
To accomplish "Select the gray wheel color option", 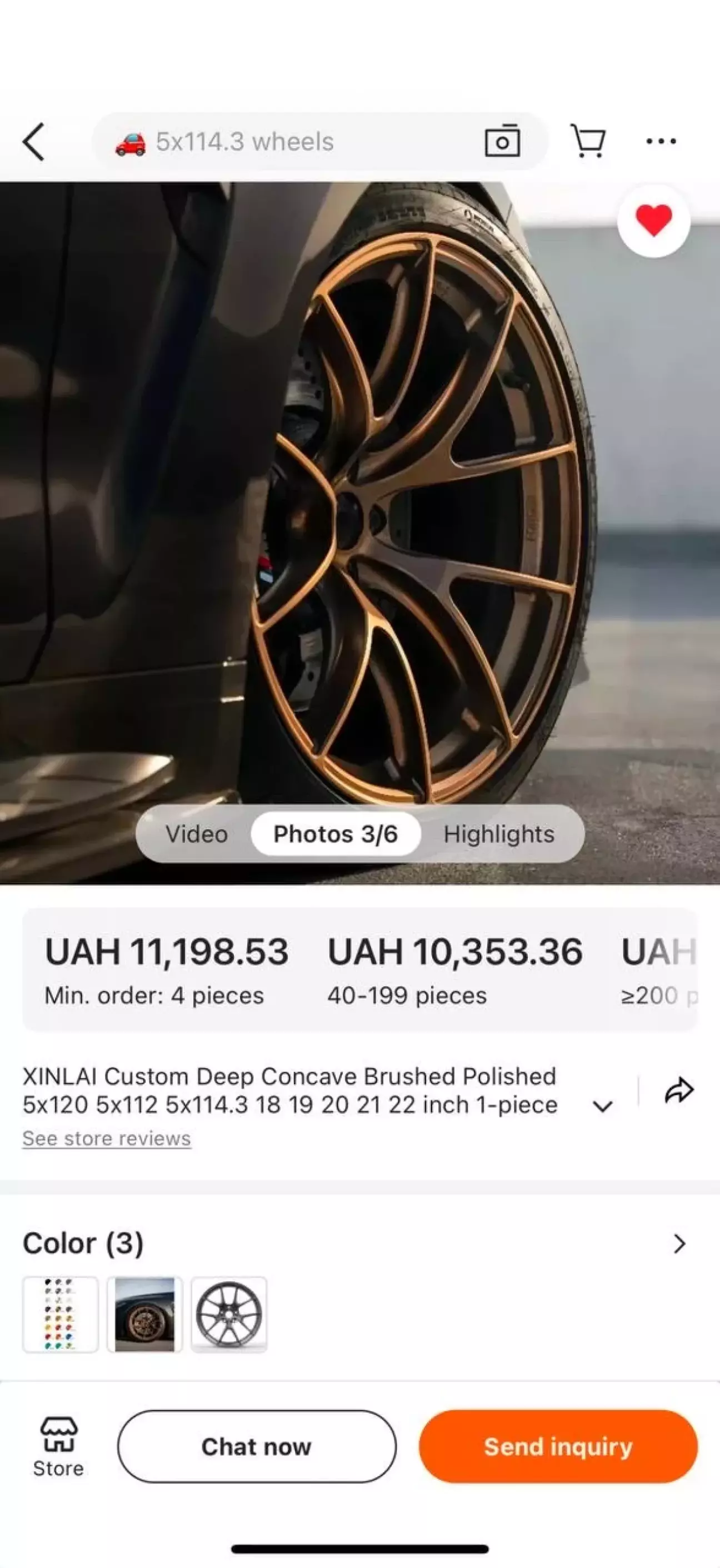I will point(229,1315).
